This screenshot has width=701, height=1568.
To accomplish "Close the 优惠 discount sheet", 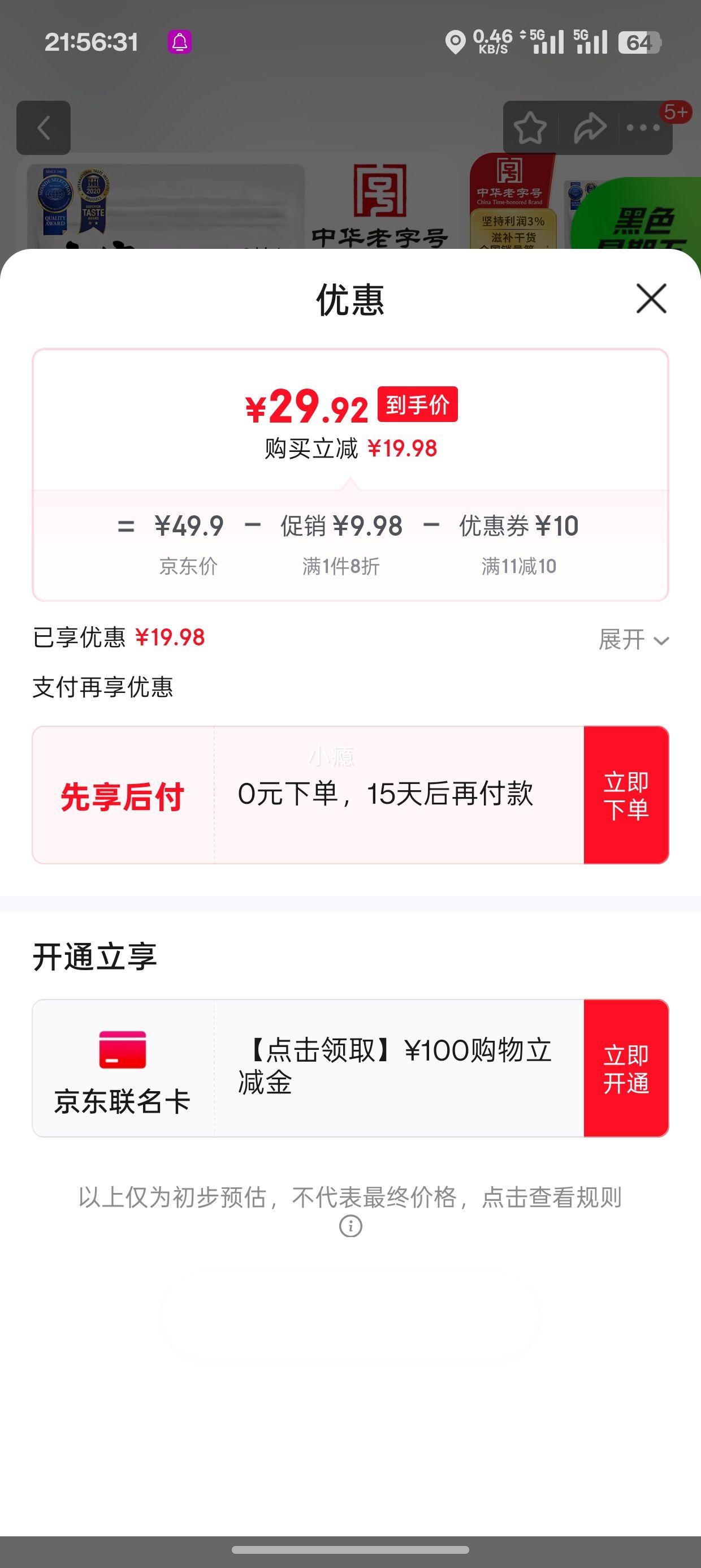I will click(651, 298).
